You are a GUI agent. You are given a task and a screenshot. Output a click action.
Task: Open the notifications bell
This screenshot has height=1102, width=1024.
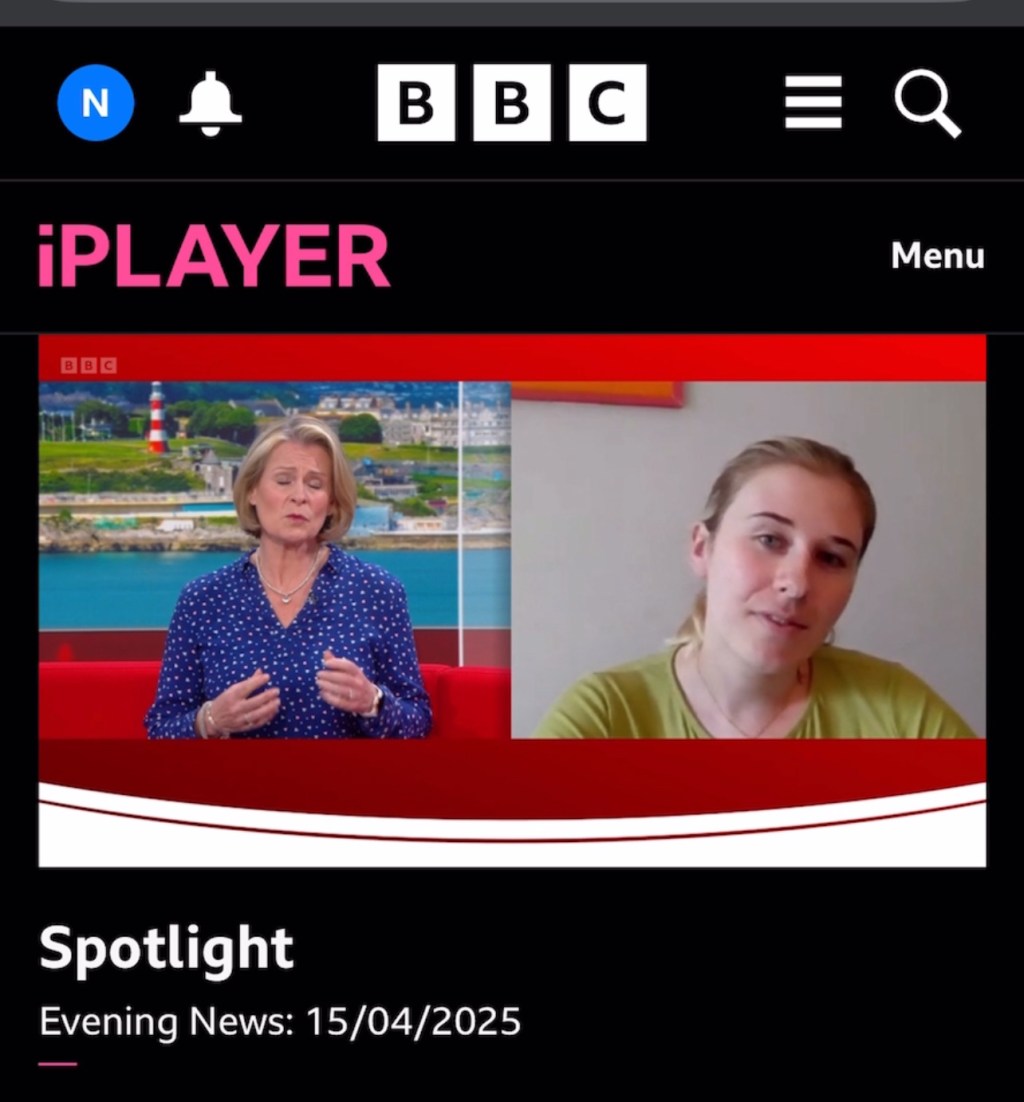point(210,103)
